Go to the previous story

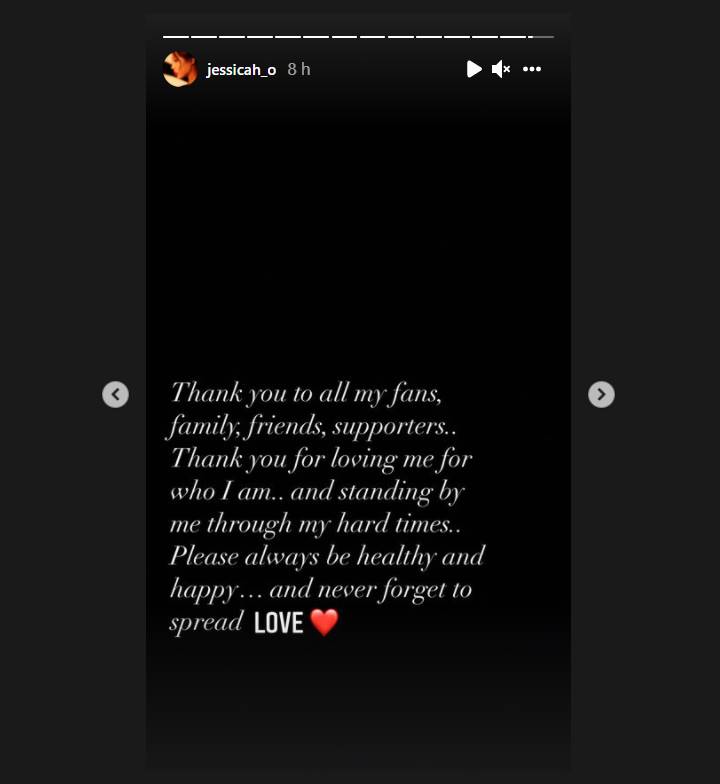[x=116, y=394]
